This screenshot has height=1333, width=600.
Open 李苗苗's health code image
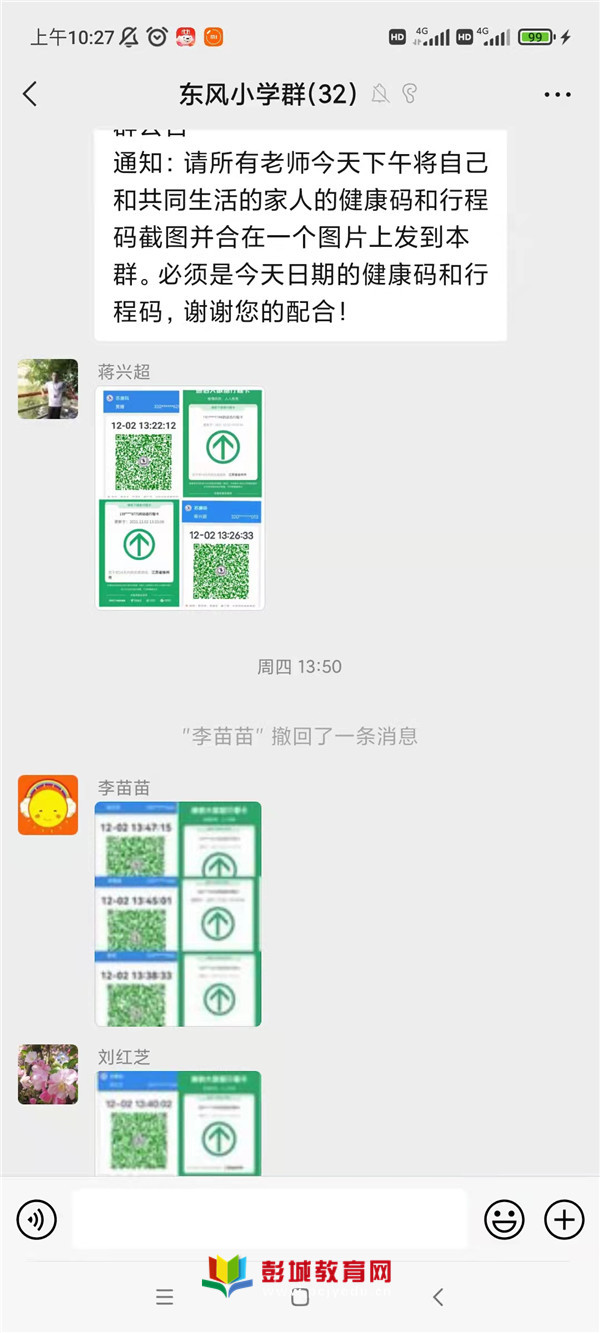click(178, 913)
